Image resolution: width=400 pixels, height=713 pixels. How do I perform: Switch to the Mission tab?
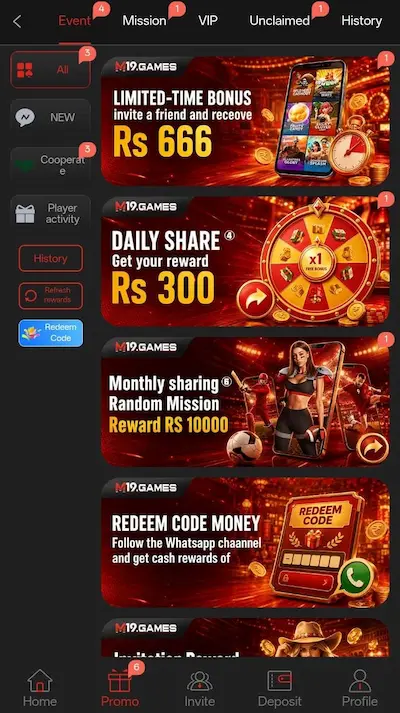144,21
